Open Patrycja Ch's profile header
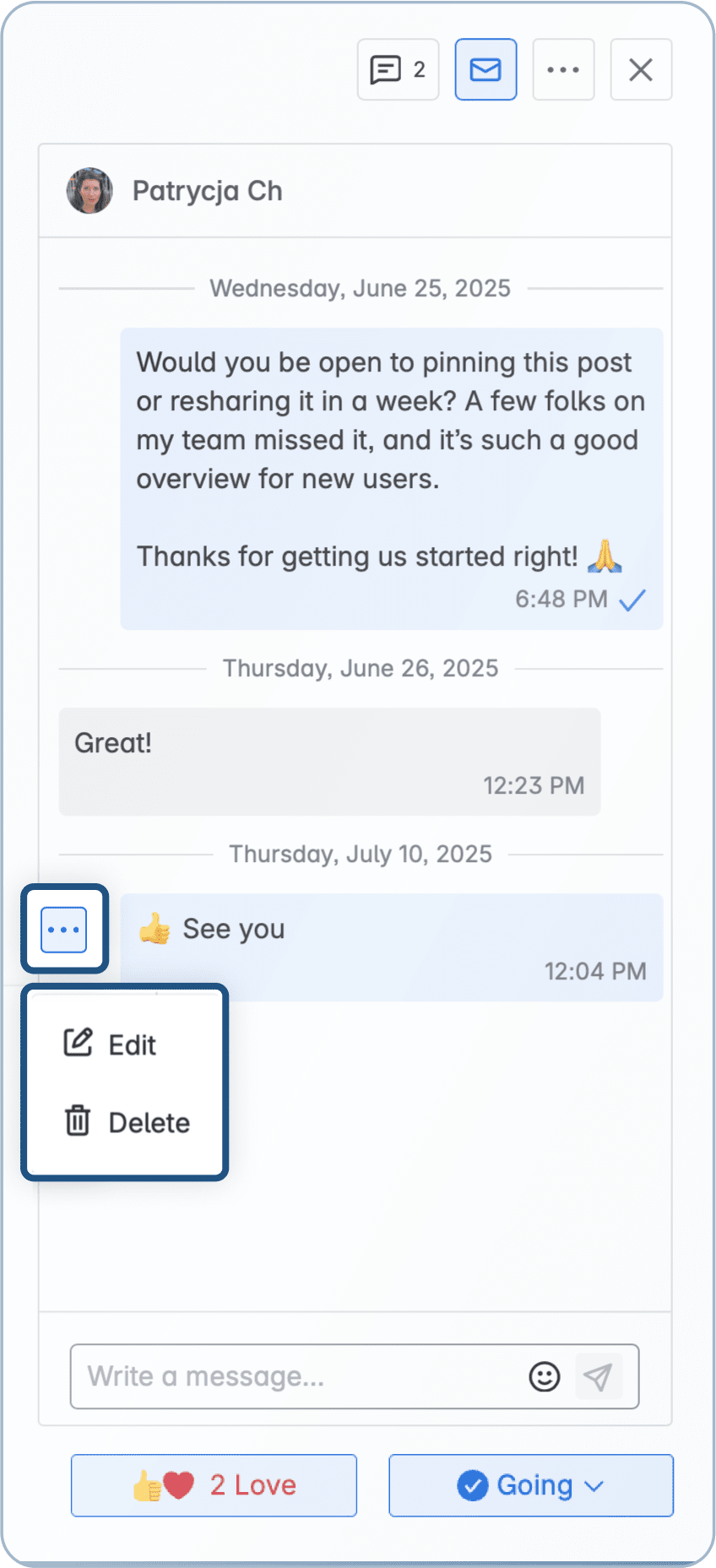Screen dimensions: 716x1568 pos(207,191)
